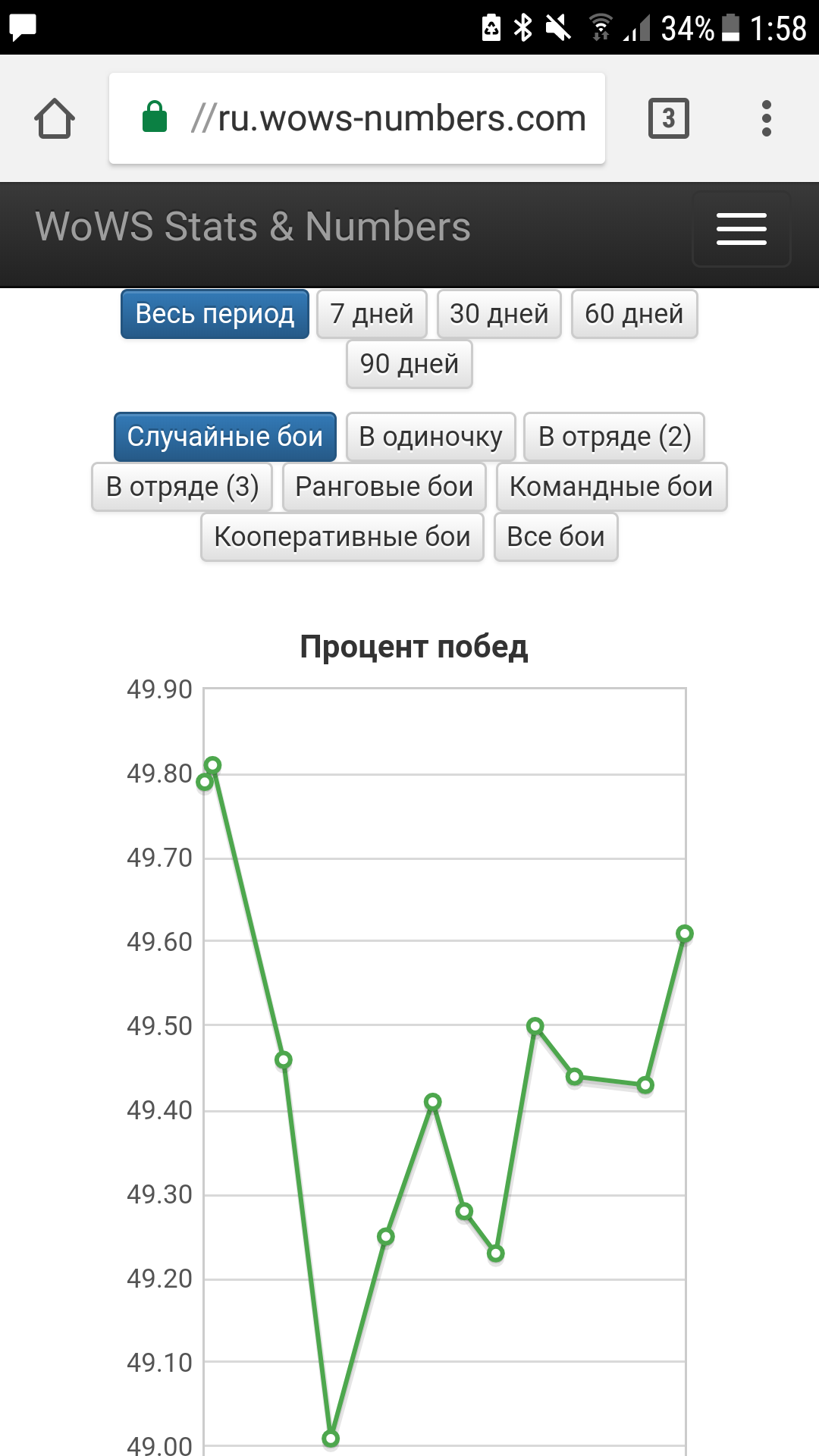This screenshot has height=1456, width=819.
Task: Select the Весь период filter
Action: 215,314
